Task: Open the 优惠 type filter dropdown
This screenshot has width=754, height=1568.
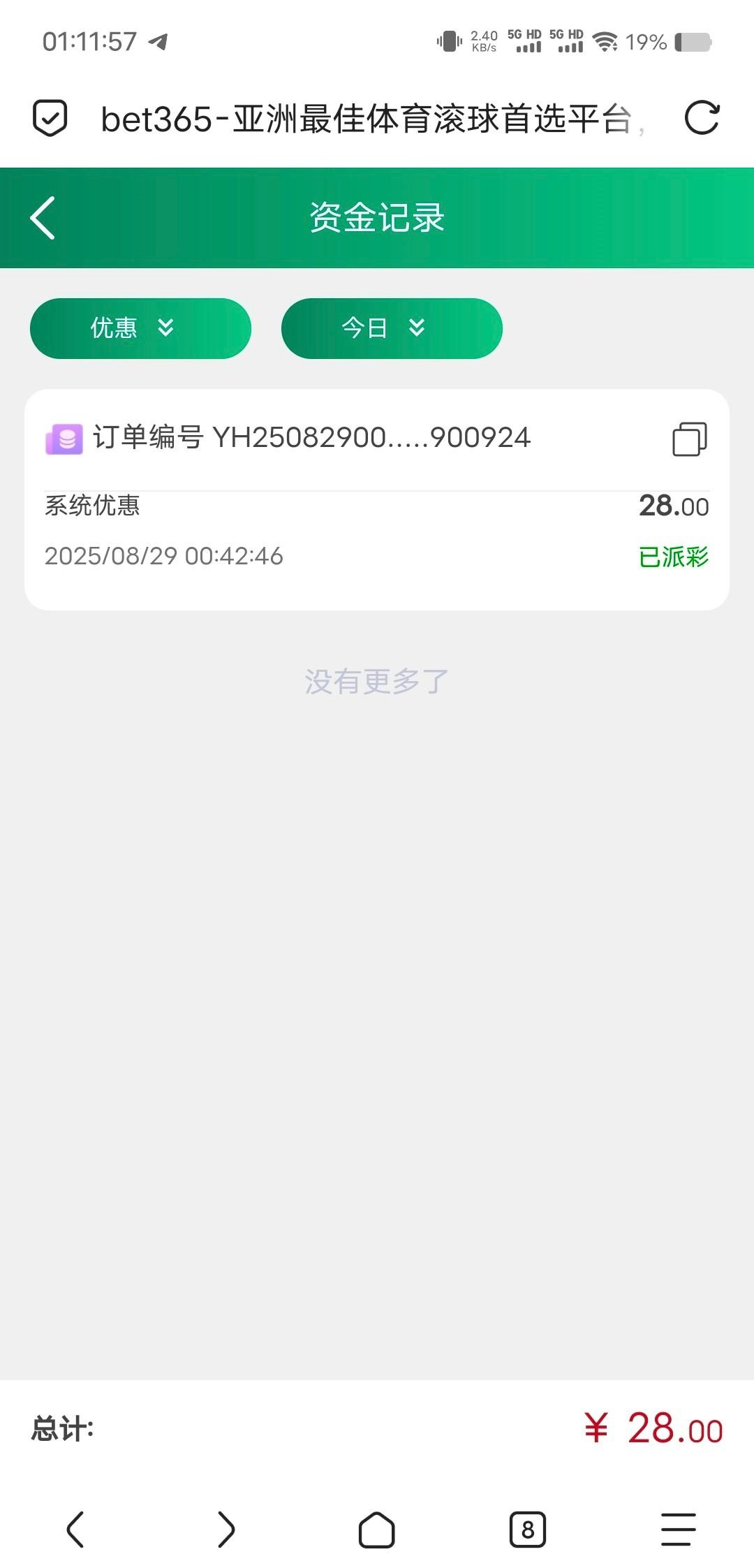Action: tap(140, 328)
